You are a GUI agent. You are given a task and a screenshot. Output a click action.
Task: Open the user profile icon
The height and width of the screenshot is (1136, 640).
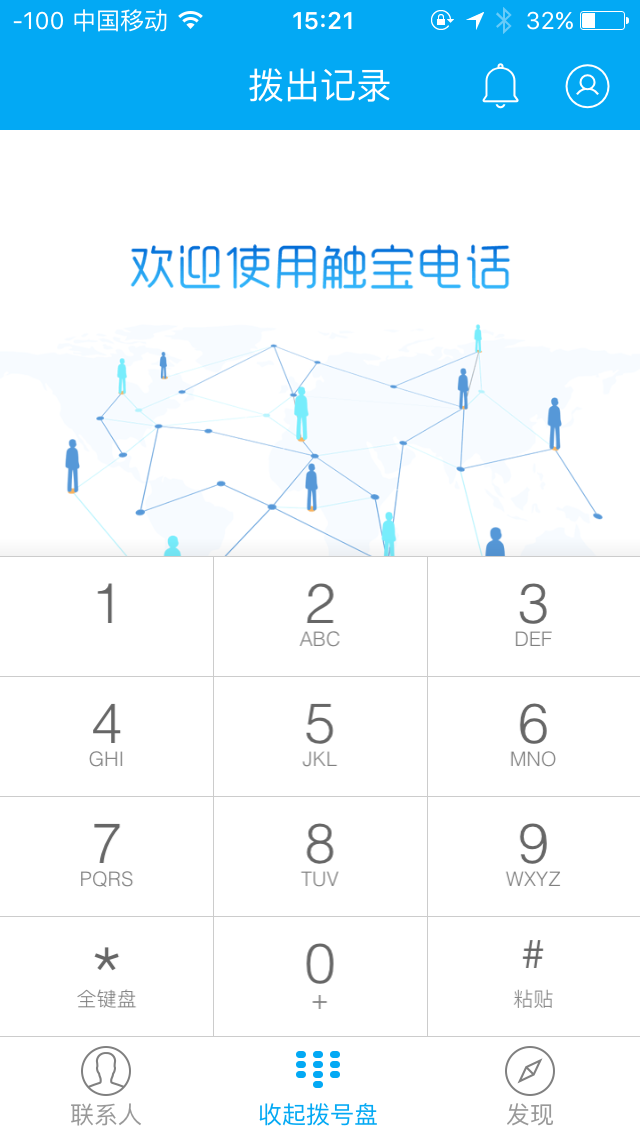click(587, 85)
